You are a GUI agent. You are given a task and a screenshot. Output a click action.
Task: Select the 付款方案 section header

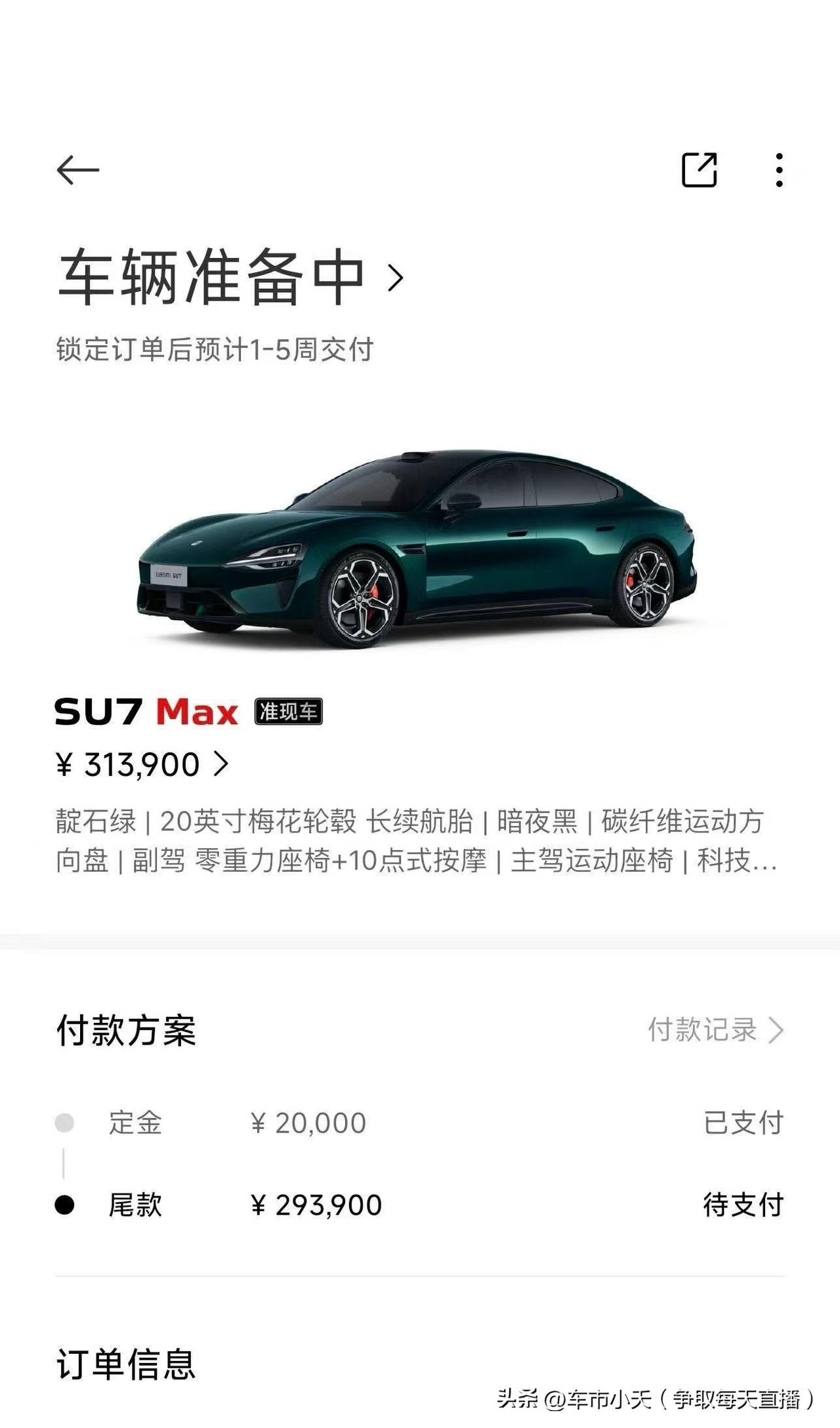coord(125,1031)
